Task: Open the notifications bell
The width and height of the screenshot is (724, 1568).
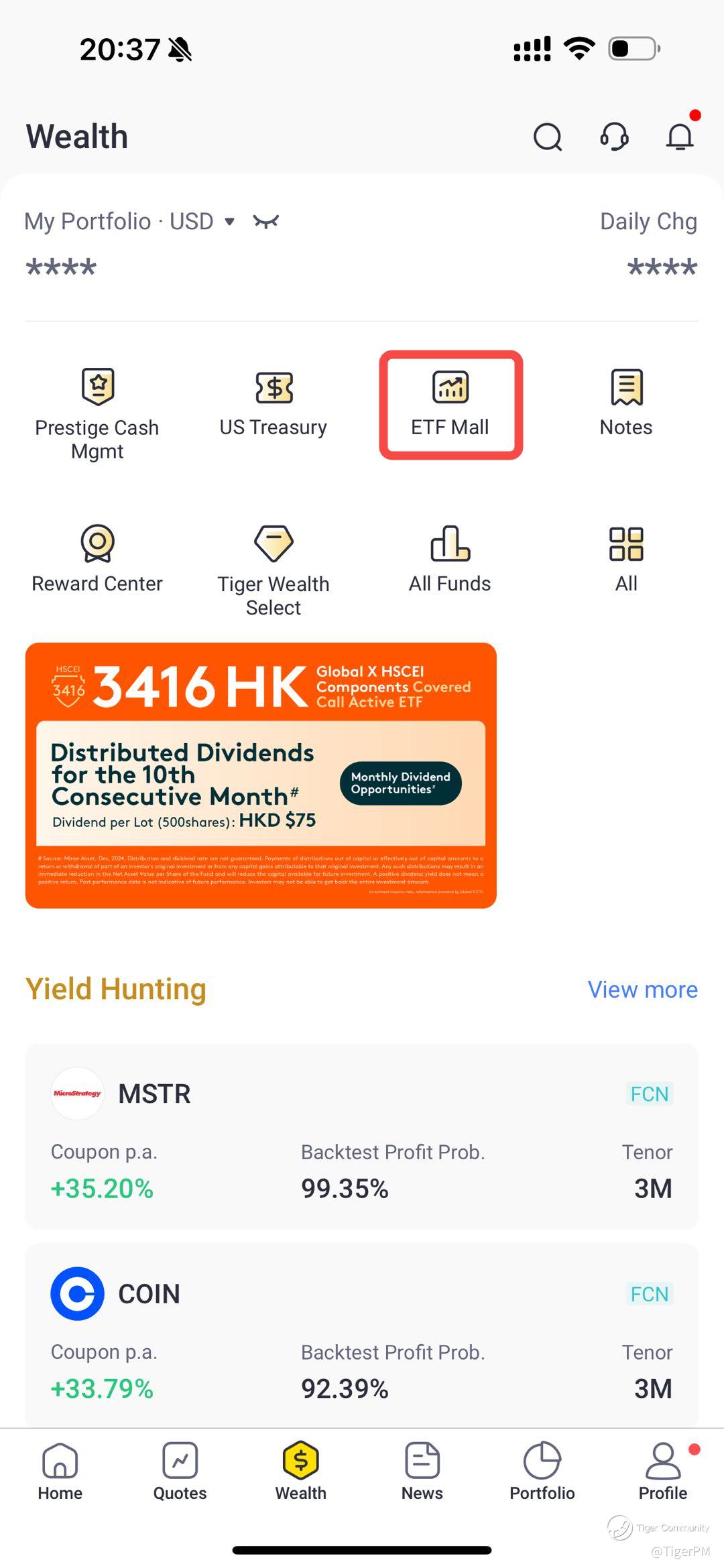Action: (x=680, y=137)
